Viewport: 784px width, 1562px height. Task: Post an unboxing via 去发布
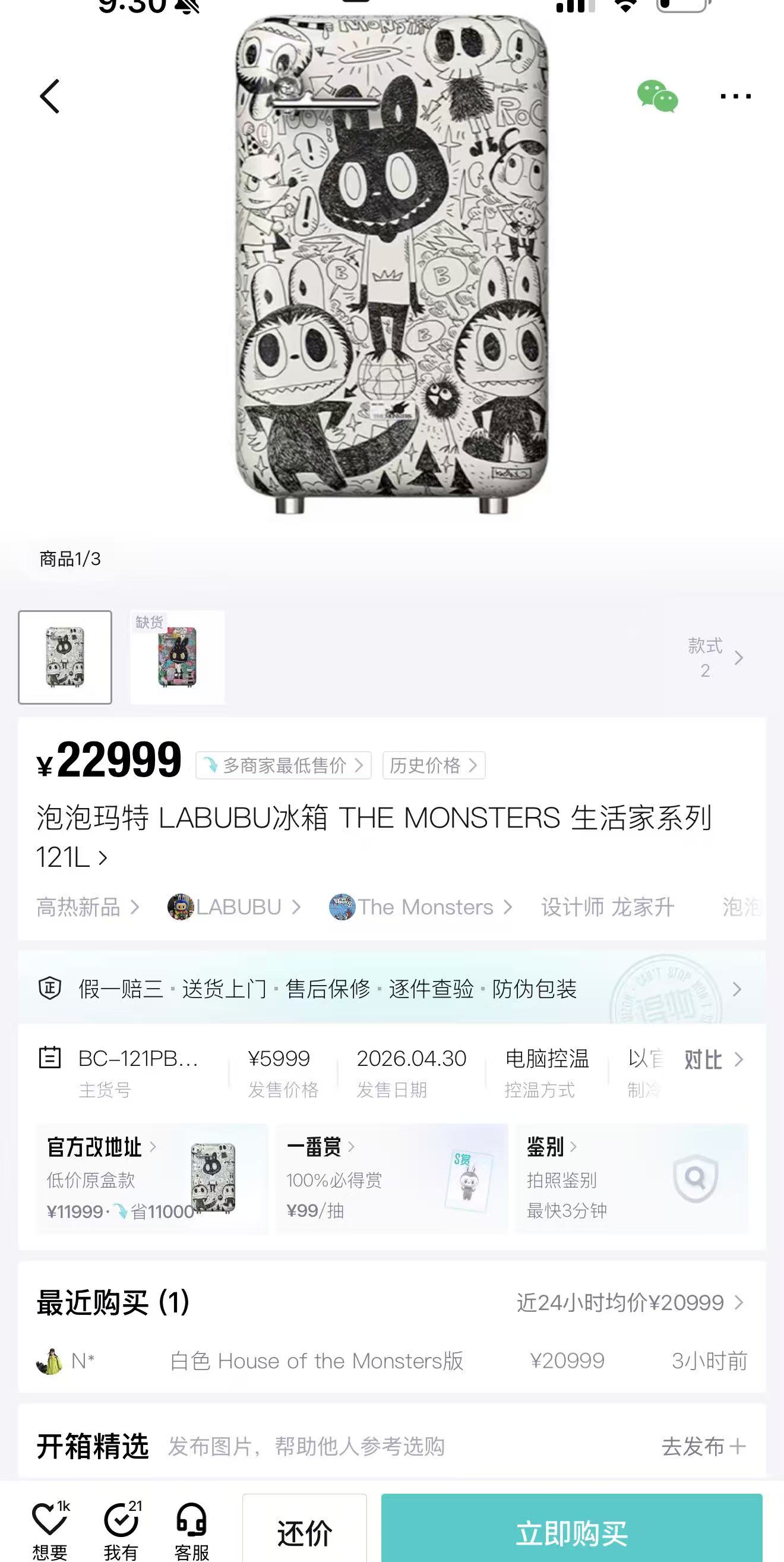[703, 1447]
